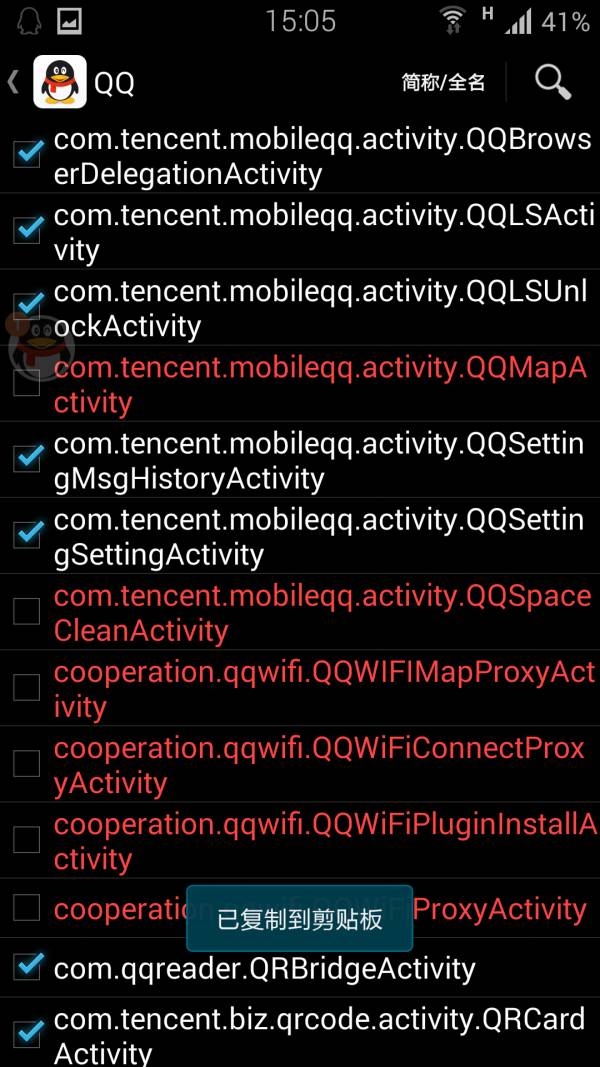The image size is (600, 1067).
Task: Go back using the arrow beside QQ icon
Action: coord(14,82)
